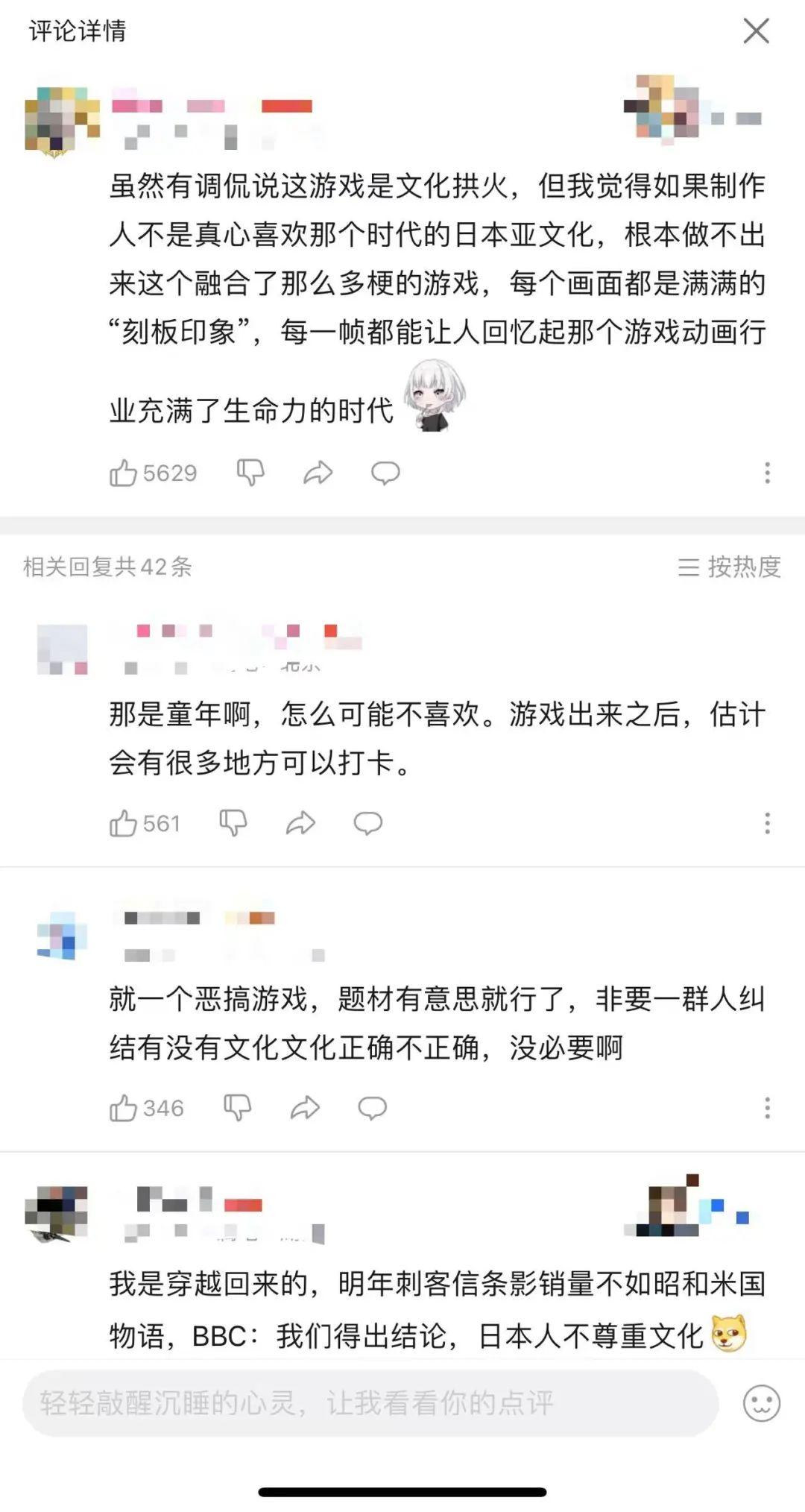Viewport: 805px width, 1512px height.
Task: Like the reply starting 就一个恶搞游戏
Action: [124, 1108]
